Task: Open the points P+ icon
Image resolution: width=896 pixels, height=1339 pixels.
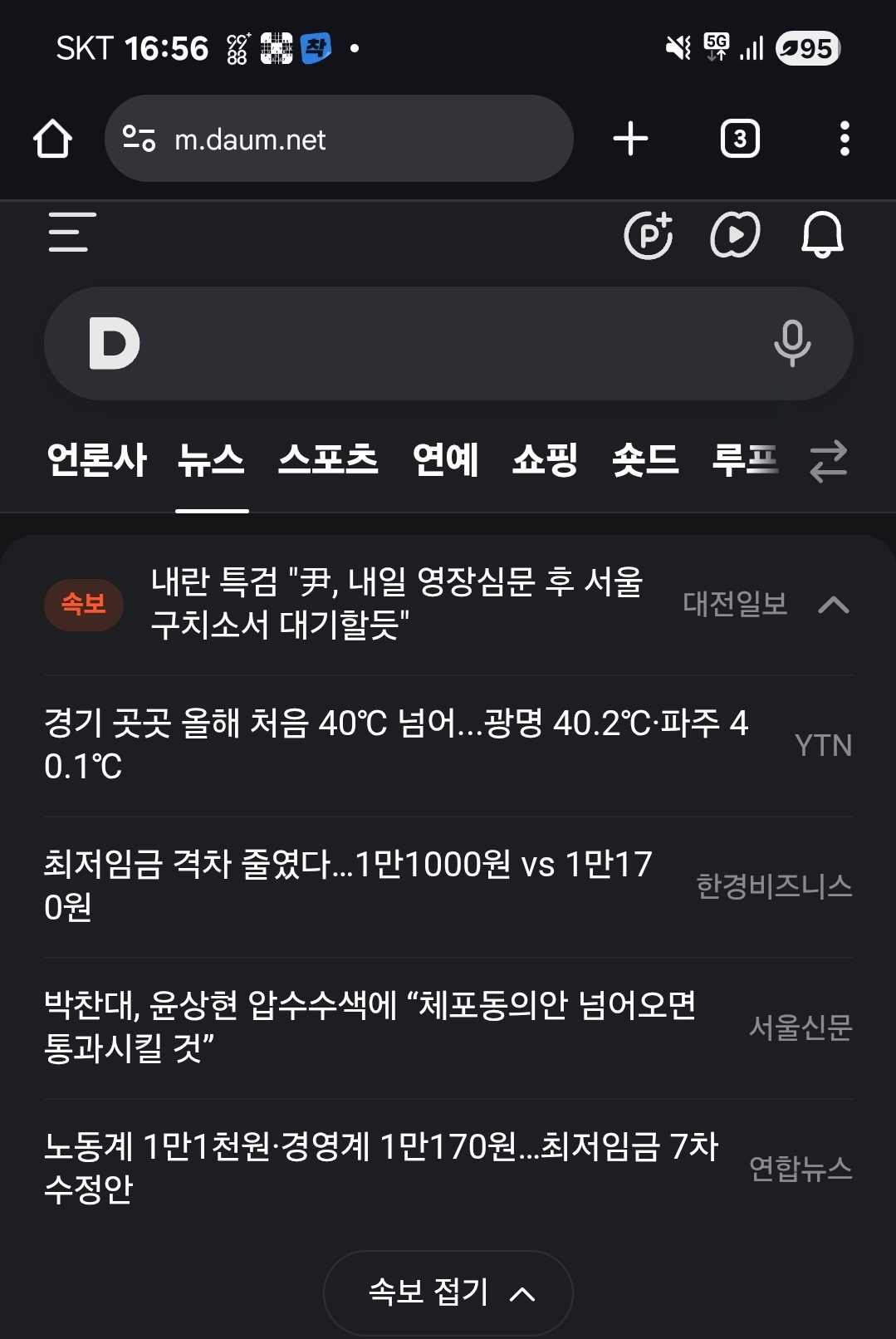Action: tap(649, 235)
